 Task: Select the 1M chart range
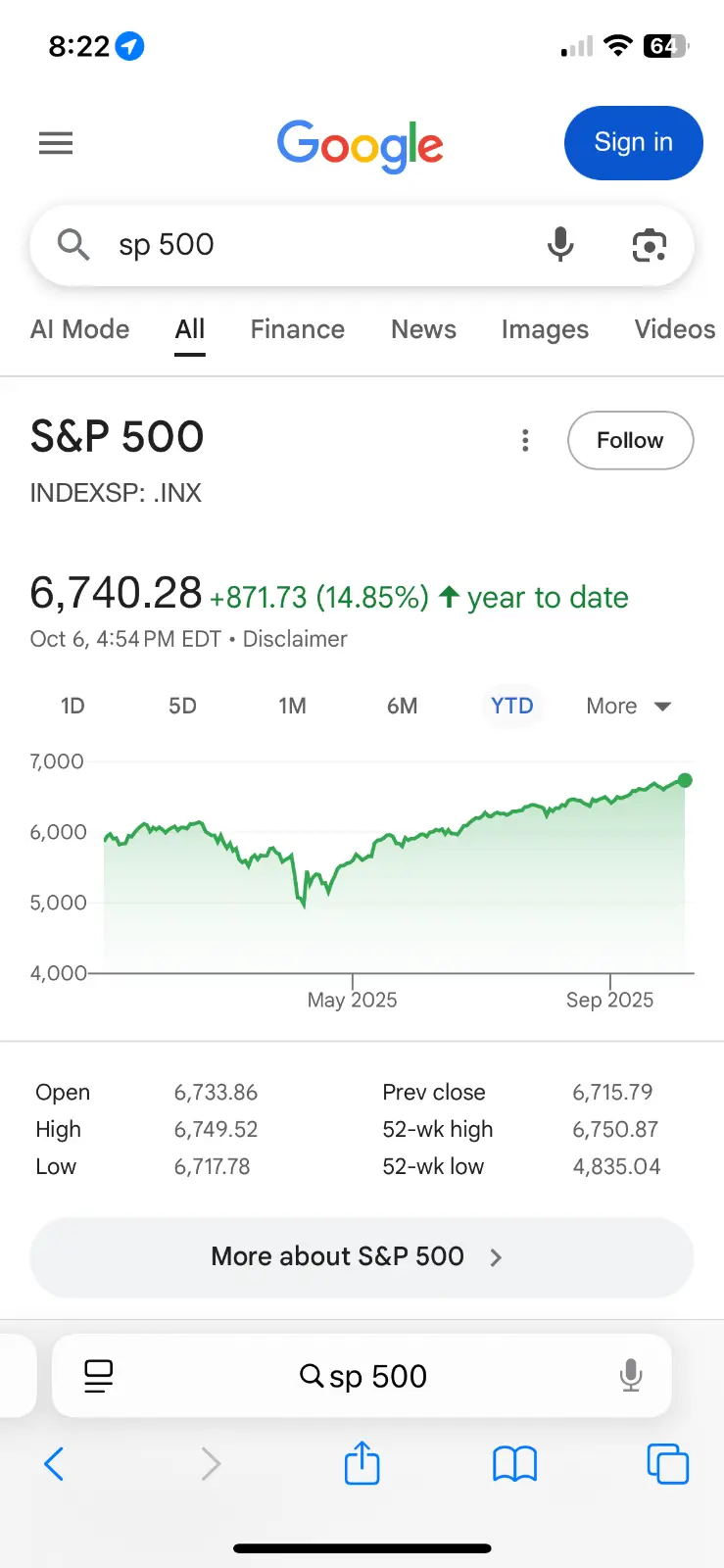(292, 706)
